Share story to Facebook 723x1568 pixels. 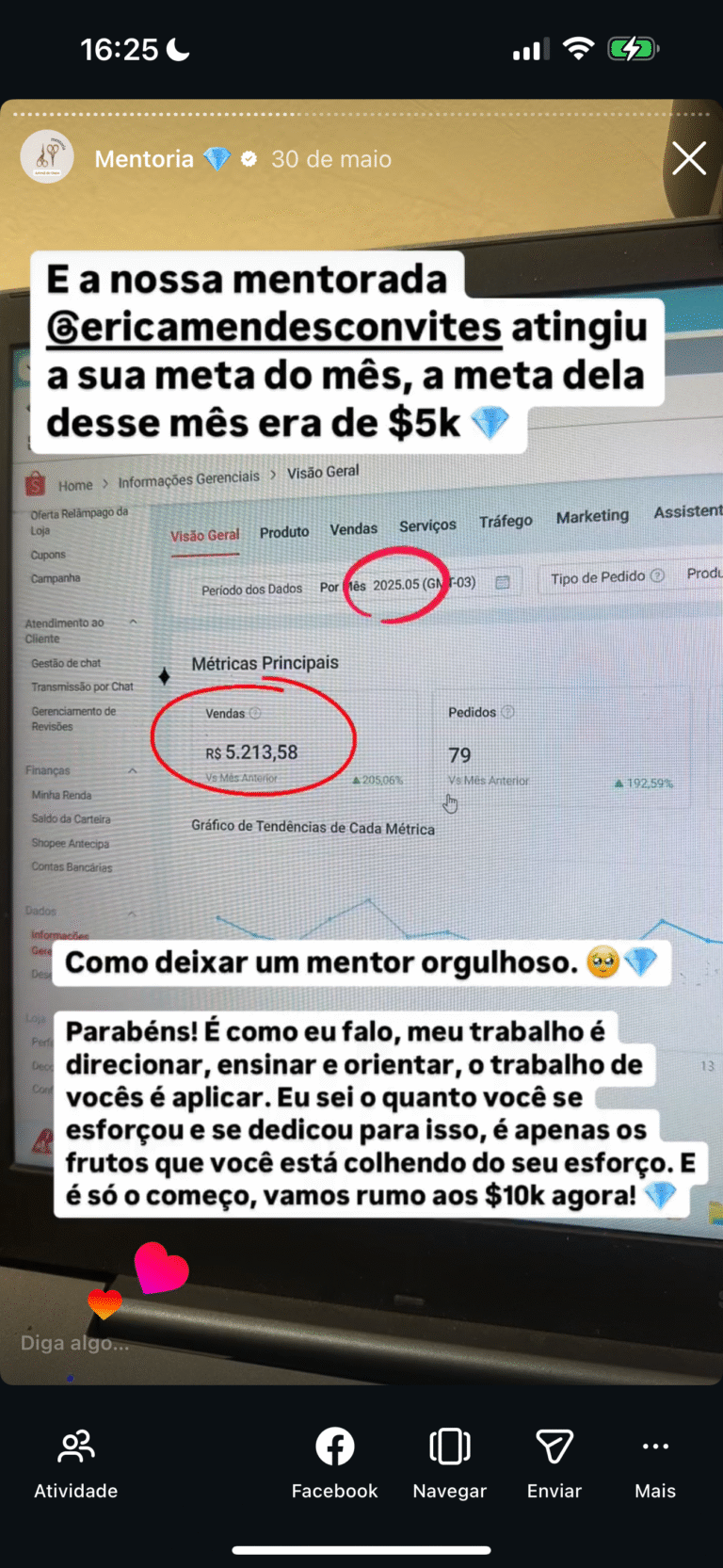click(334, 1463)
